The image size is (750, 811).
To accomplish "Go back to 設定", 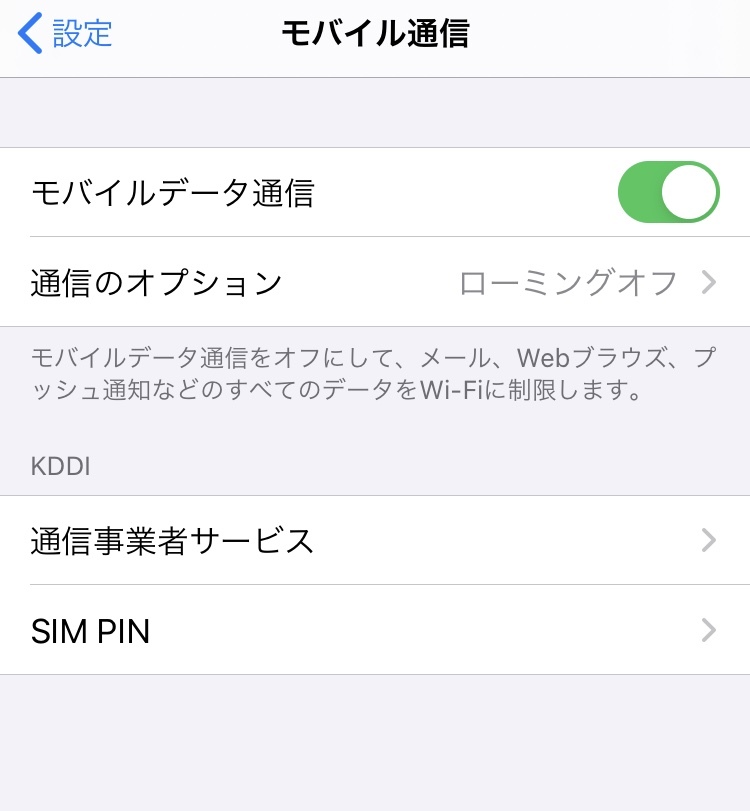I will click(65, 34).
